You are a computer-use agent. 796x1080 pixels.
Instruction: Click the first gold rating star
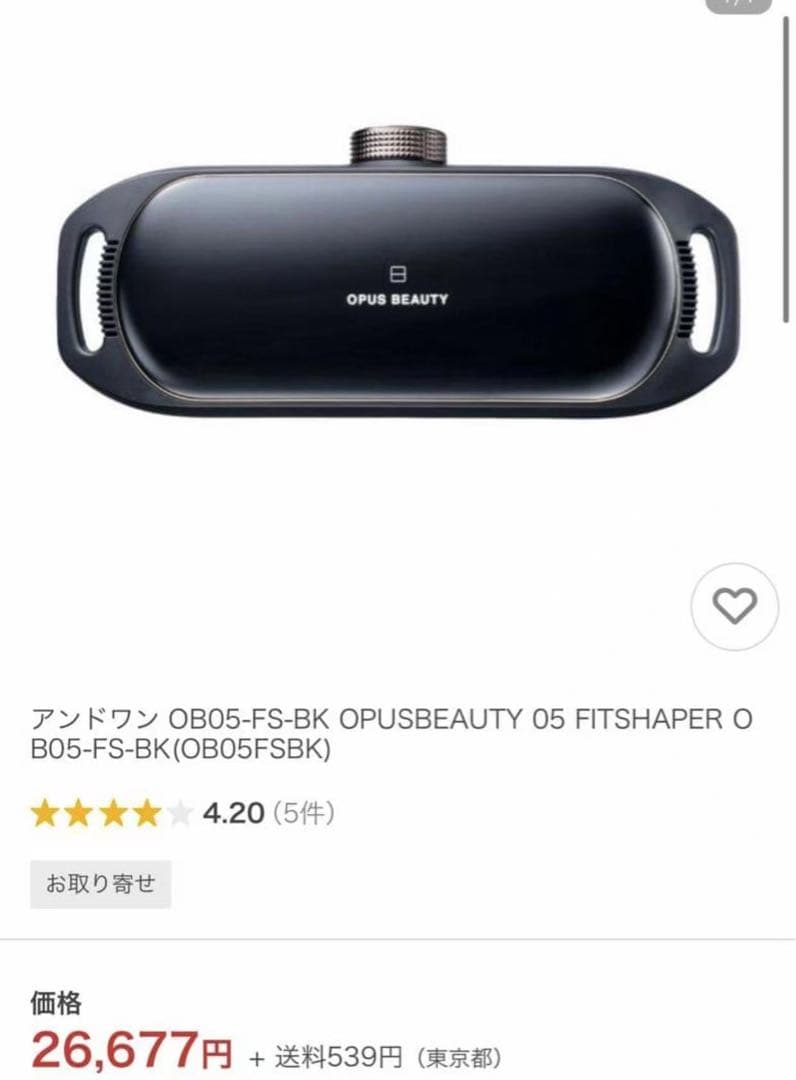point(46,810)
